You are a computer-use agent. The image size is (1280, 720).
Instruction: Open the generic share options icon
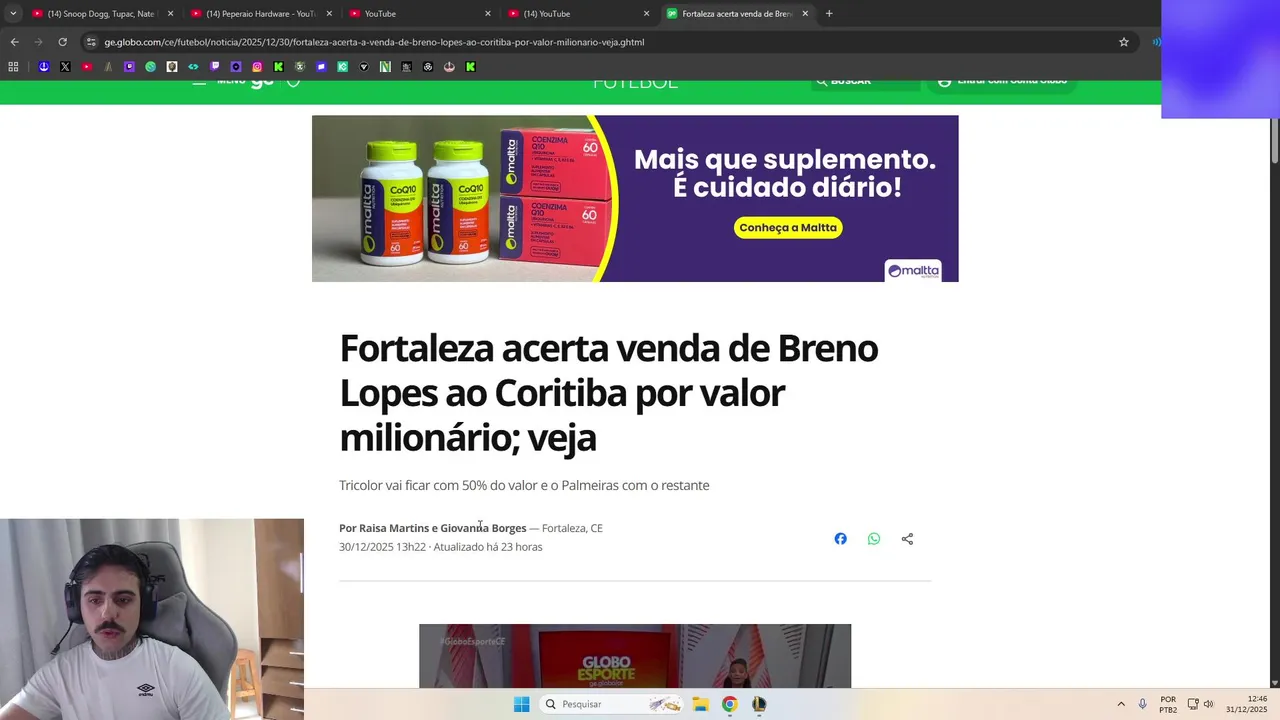click(907, 539)
